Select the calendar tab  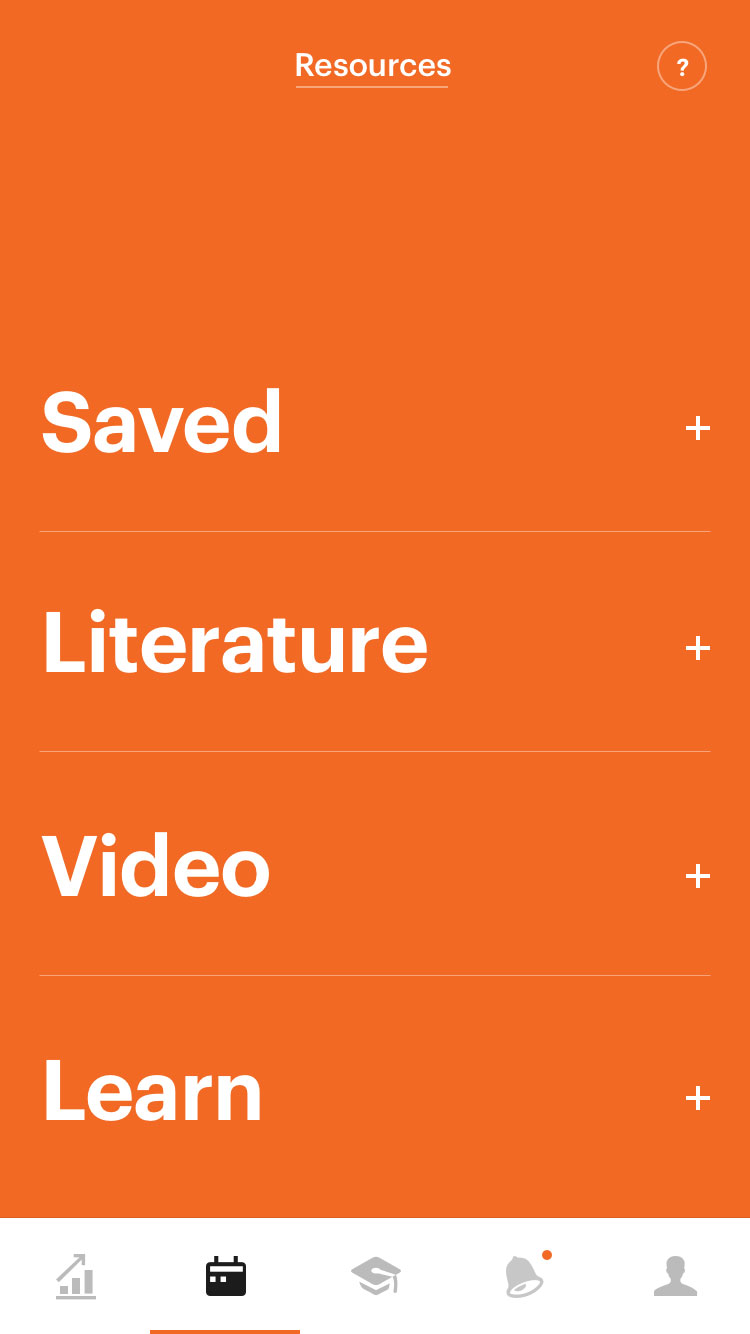point(226,1276)
